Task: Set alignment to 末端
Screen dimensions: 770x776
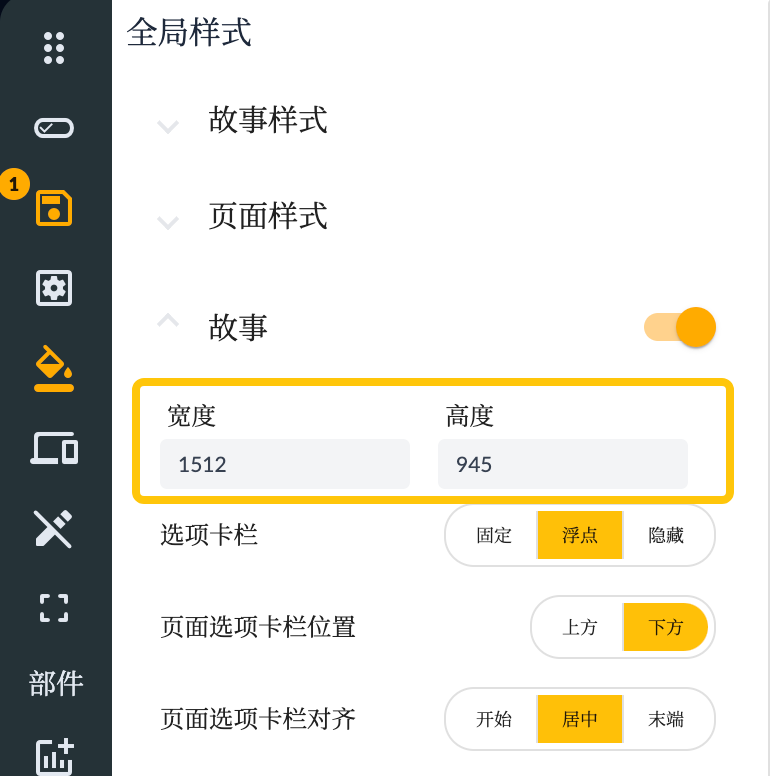Action: point(667,719)
